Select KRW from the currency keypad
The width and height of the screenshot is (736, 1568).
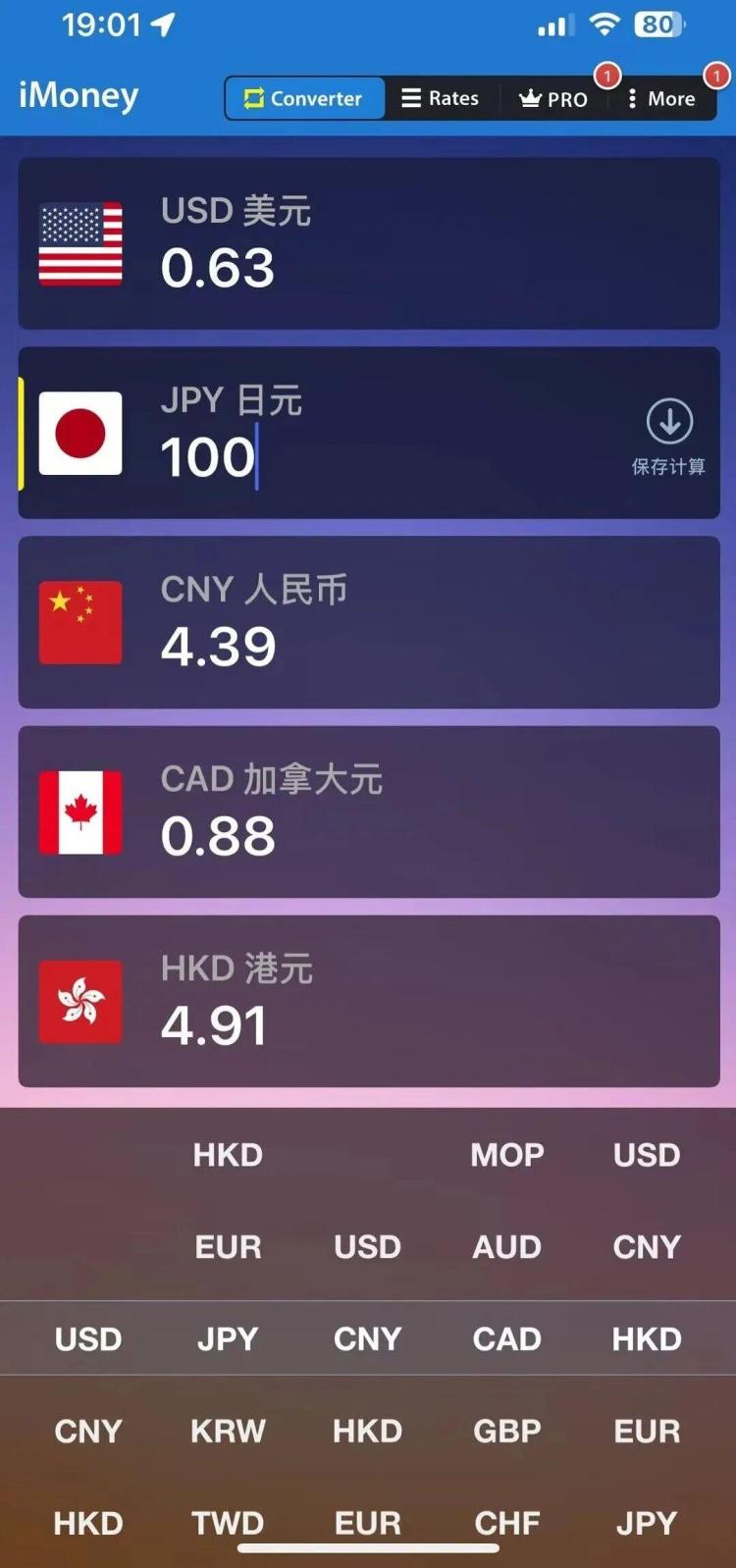pyautogui.click(x=228, y=1431)
